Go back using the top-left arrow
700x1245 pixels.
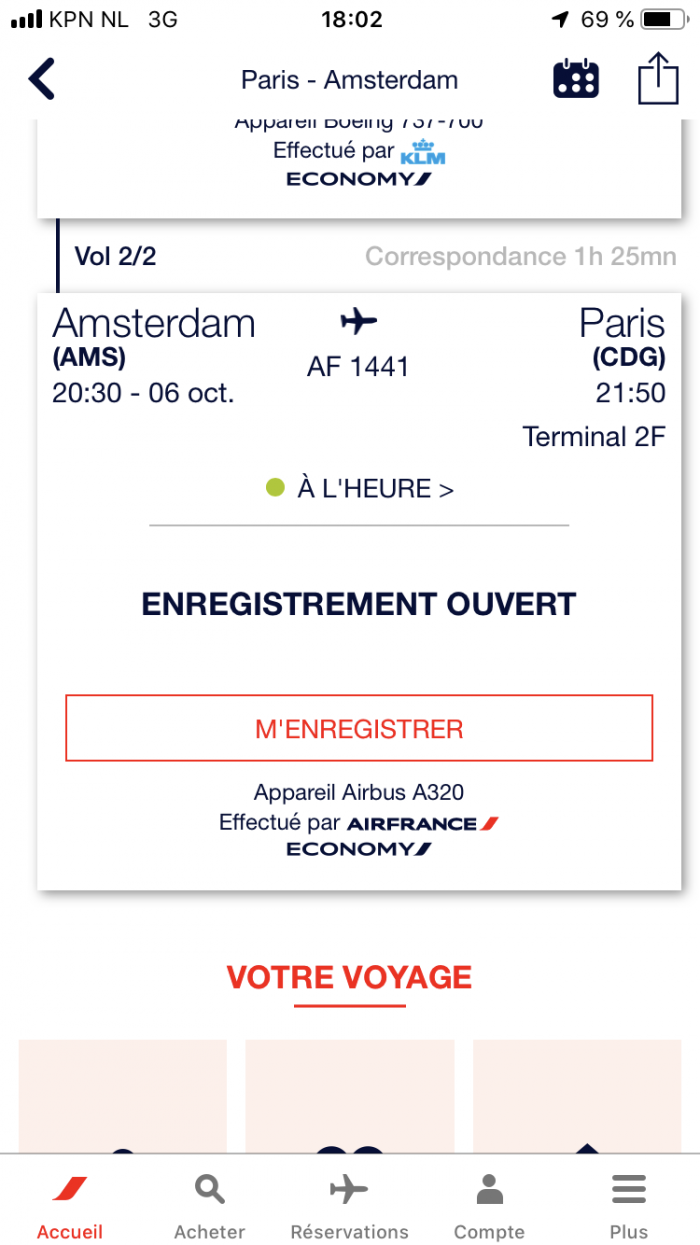pyautogui.click(x=42, y=79)
